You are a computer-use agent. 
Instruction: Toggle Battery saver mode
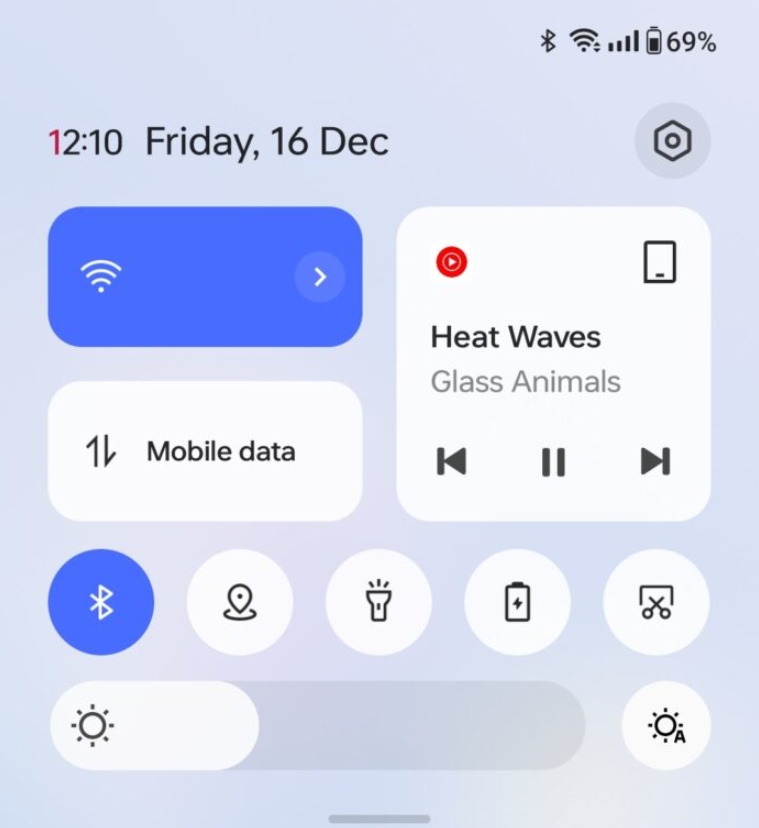click(x=517, y=602)
